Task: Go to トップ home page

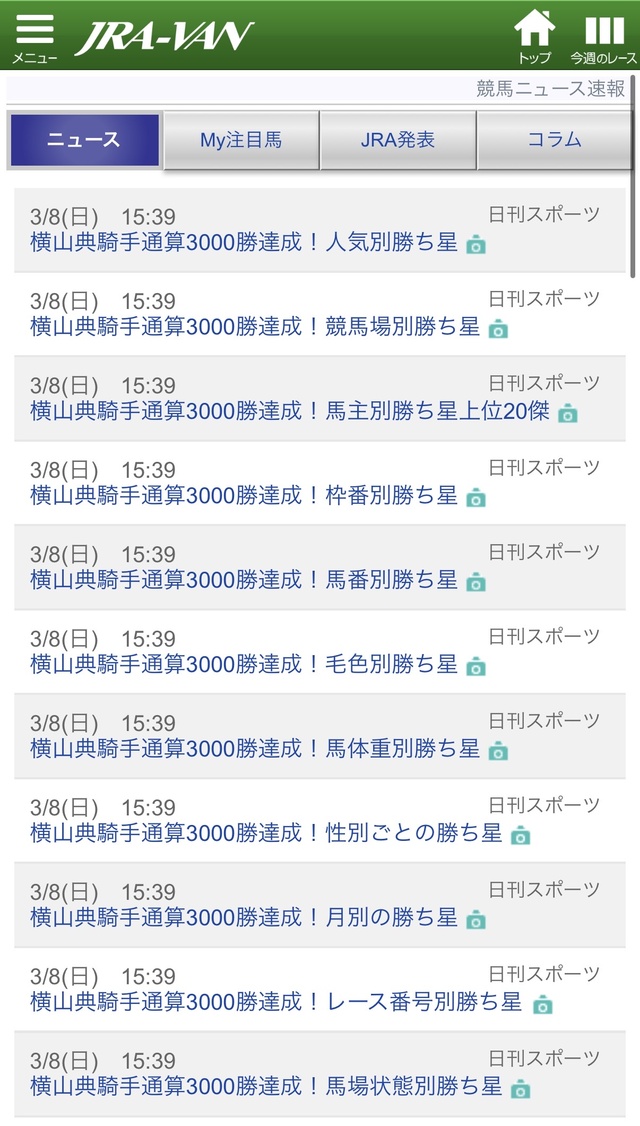Action: coord(534,36)
